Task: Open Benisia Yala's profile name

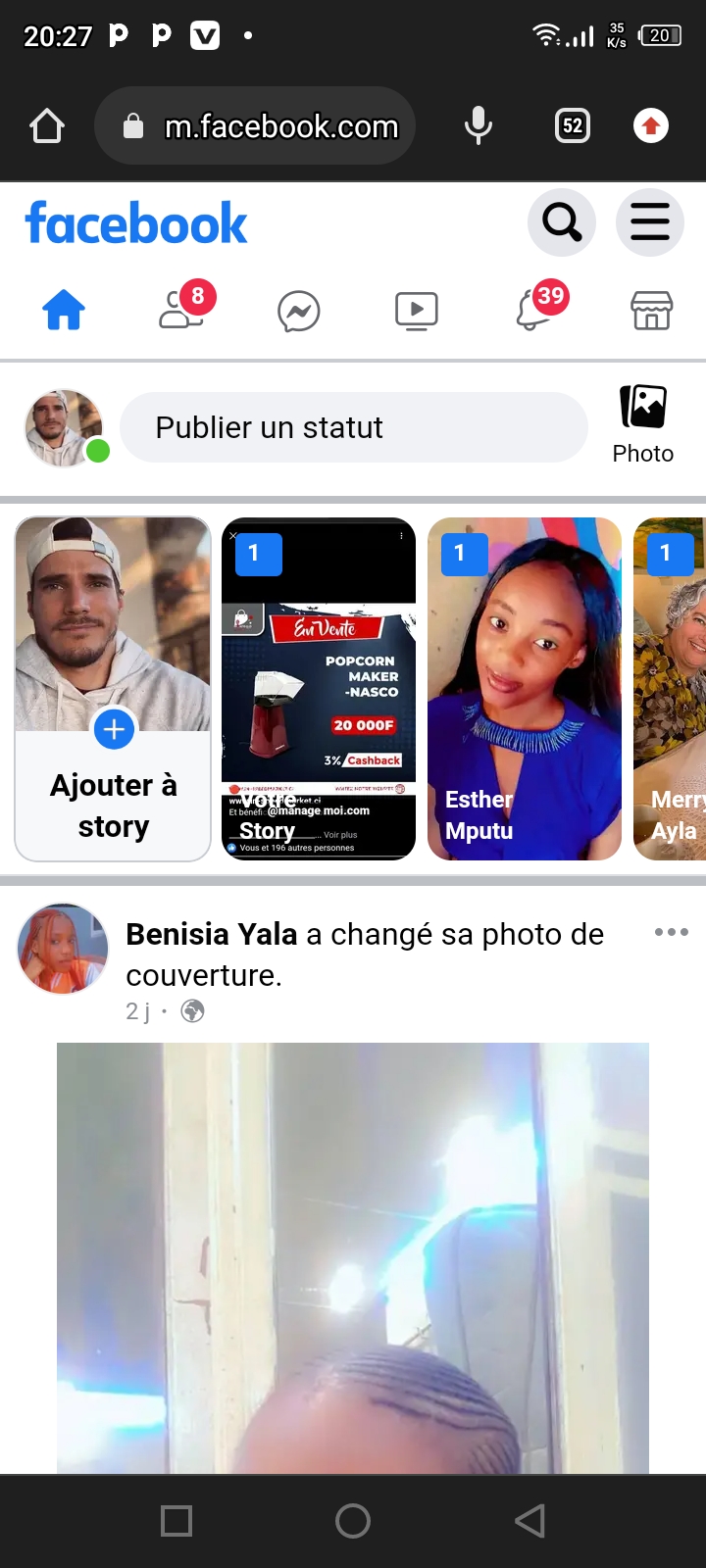Action: click(x=212, y=934)
